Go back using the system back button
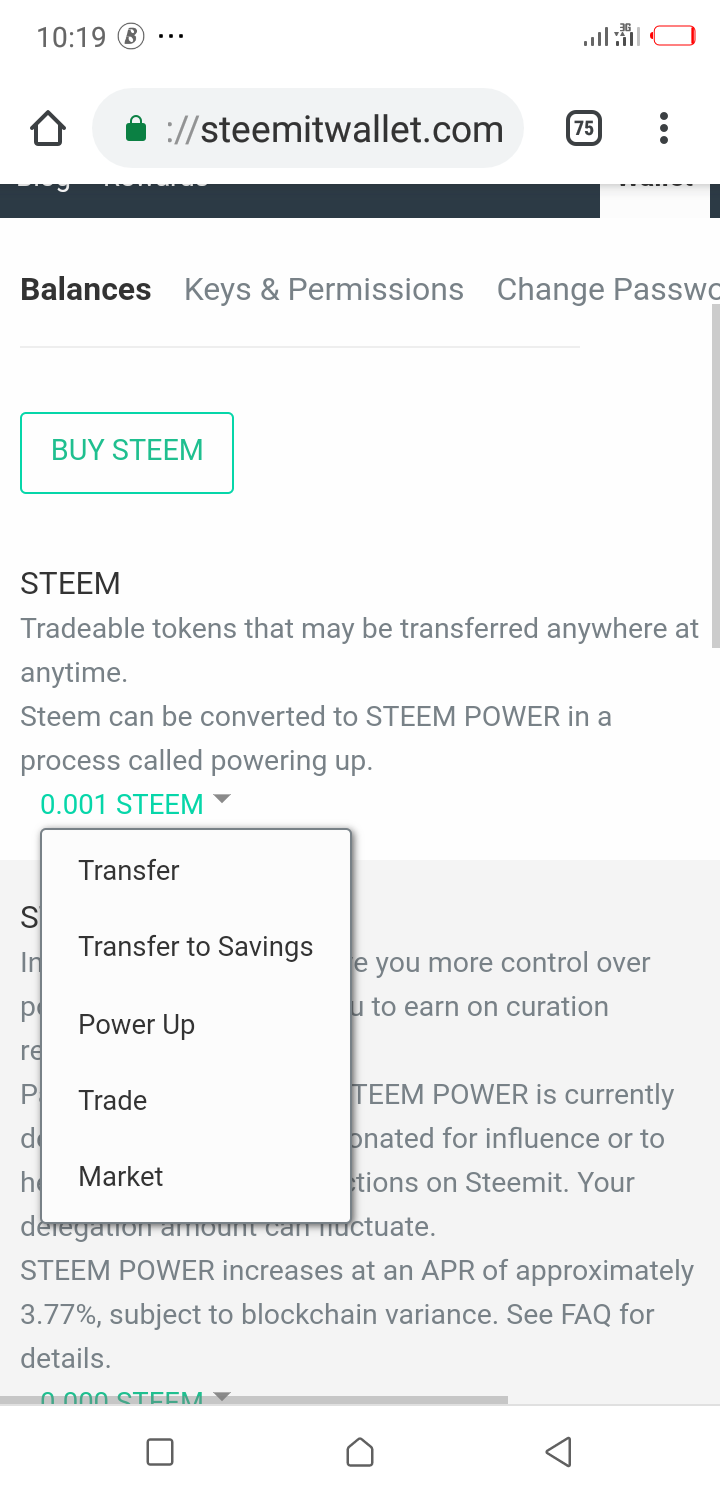The image size is (720, 1500). pyautogui.click(x=559, y=1452)
